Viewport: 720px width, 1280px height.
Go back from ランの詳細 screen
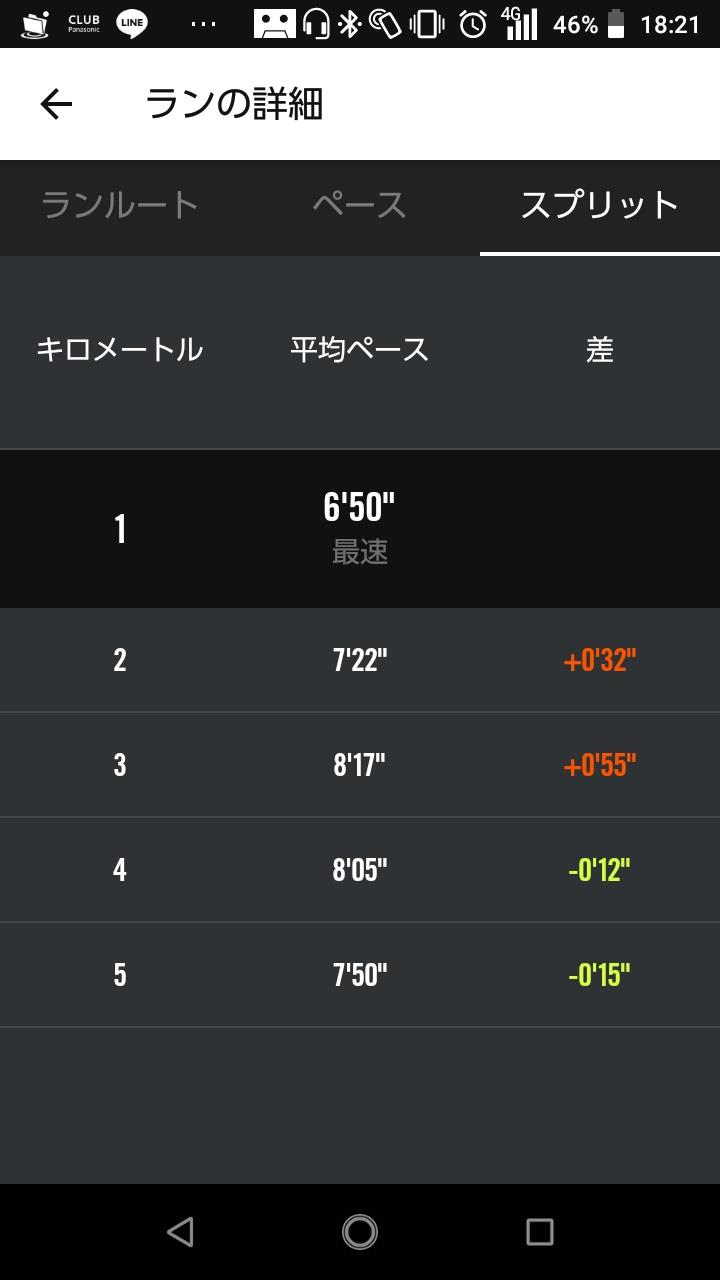click(x=56, y=104)
